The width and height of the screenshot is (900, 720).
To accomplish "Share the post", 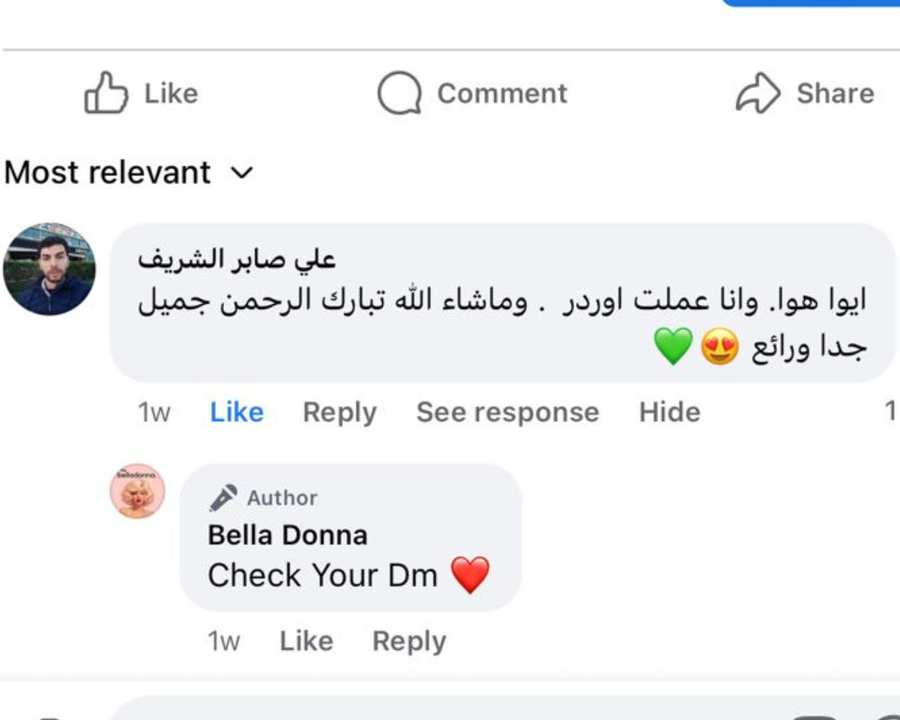I will tap(805, 94).
